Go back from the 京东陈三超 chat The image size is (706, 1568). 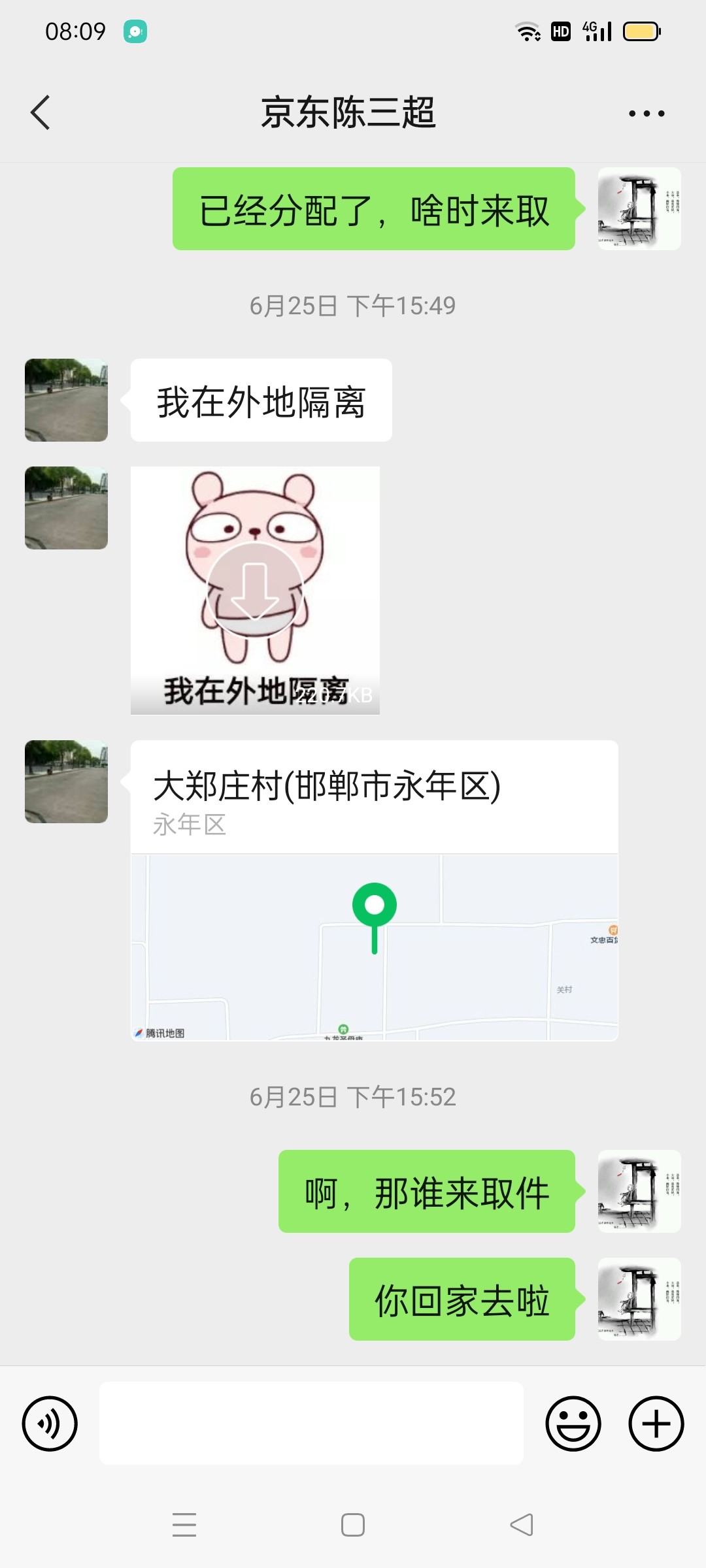(x=41, y=113)
